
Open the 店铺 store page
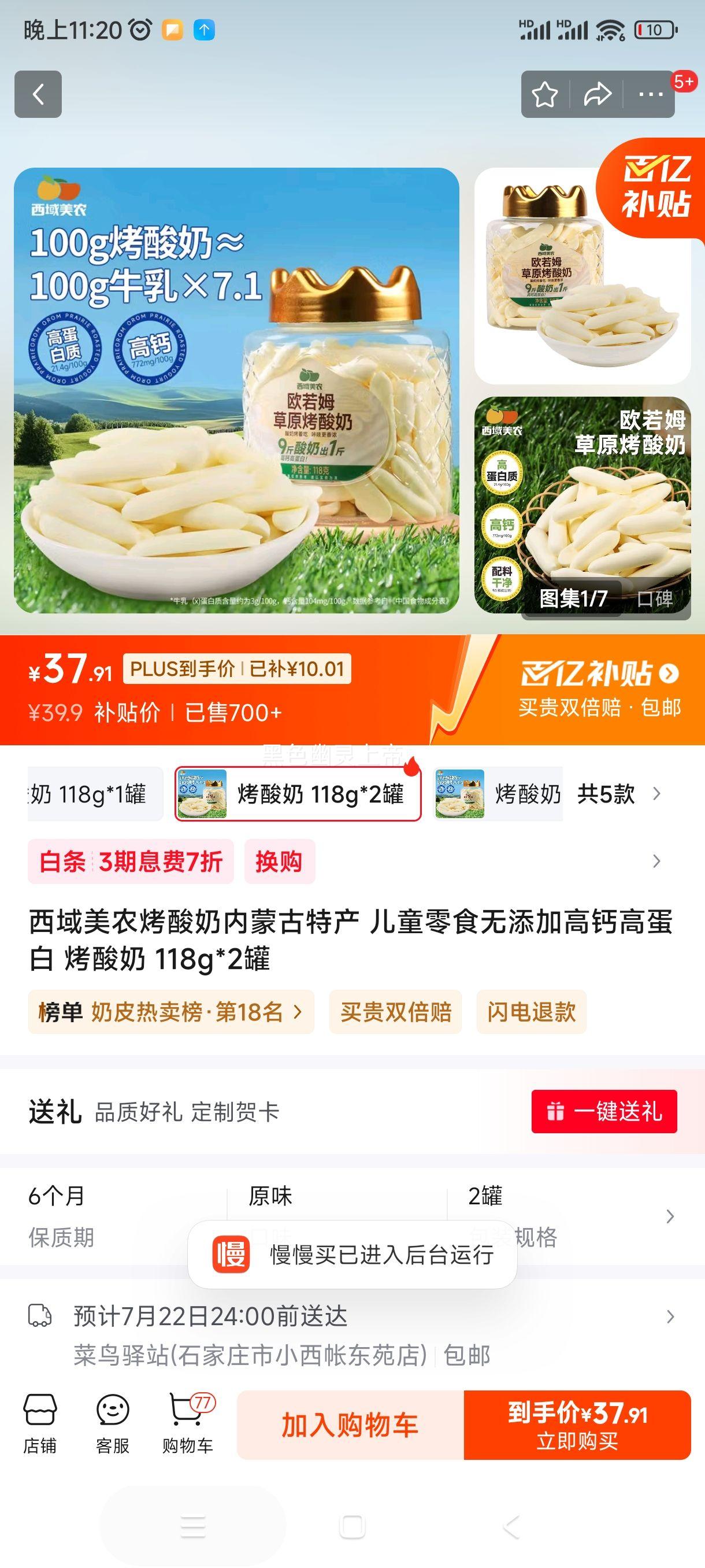[x=40, y=1425]
